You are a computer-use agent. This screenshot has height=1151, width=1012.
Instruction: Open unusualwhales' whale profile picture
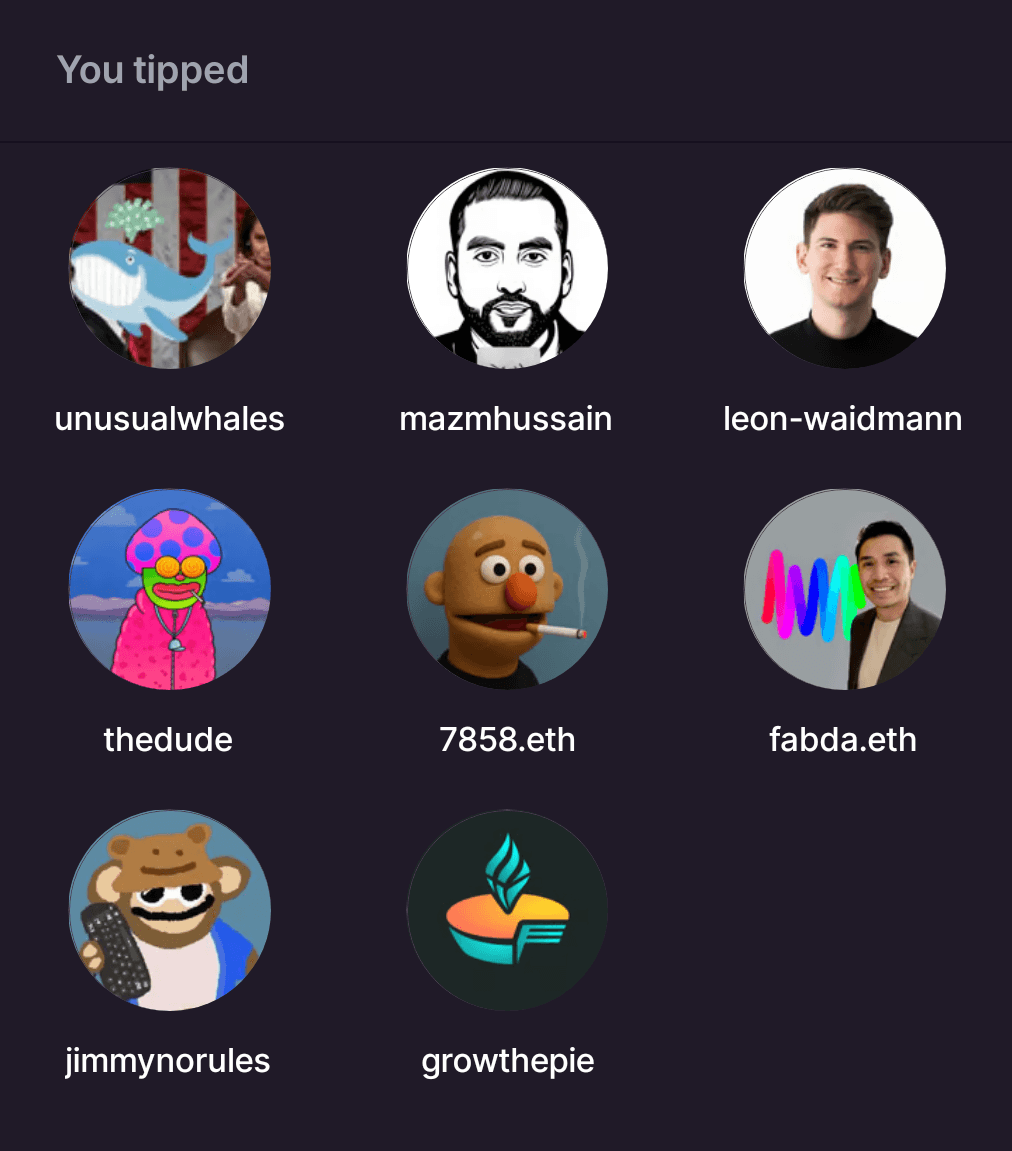coord(169,267)
